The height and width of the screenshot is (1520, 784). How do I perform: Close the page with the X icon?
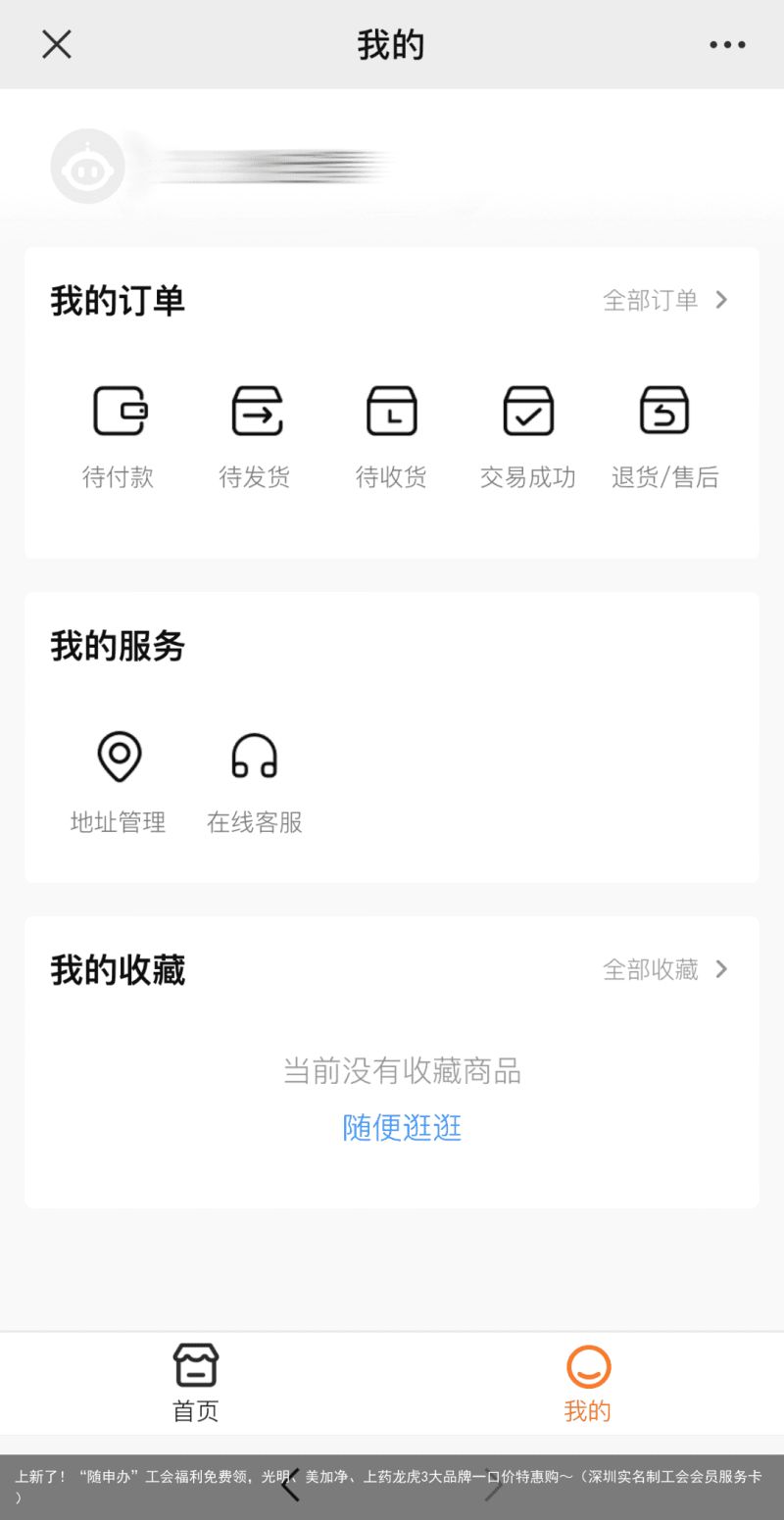click(x=57, y=44)
